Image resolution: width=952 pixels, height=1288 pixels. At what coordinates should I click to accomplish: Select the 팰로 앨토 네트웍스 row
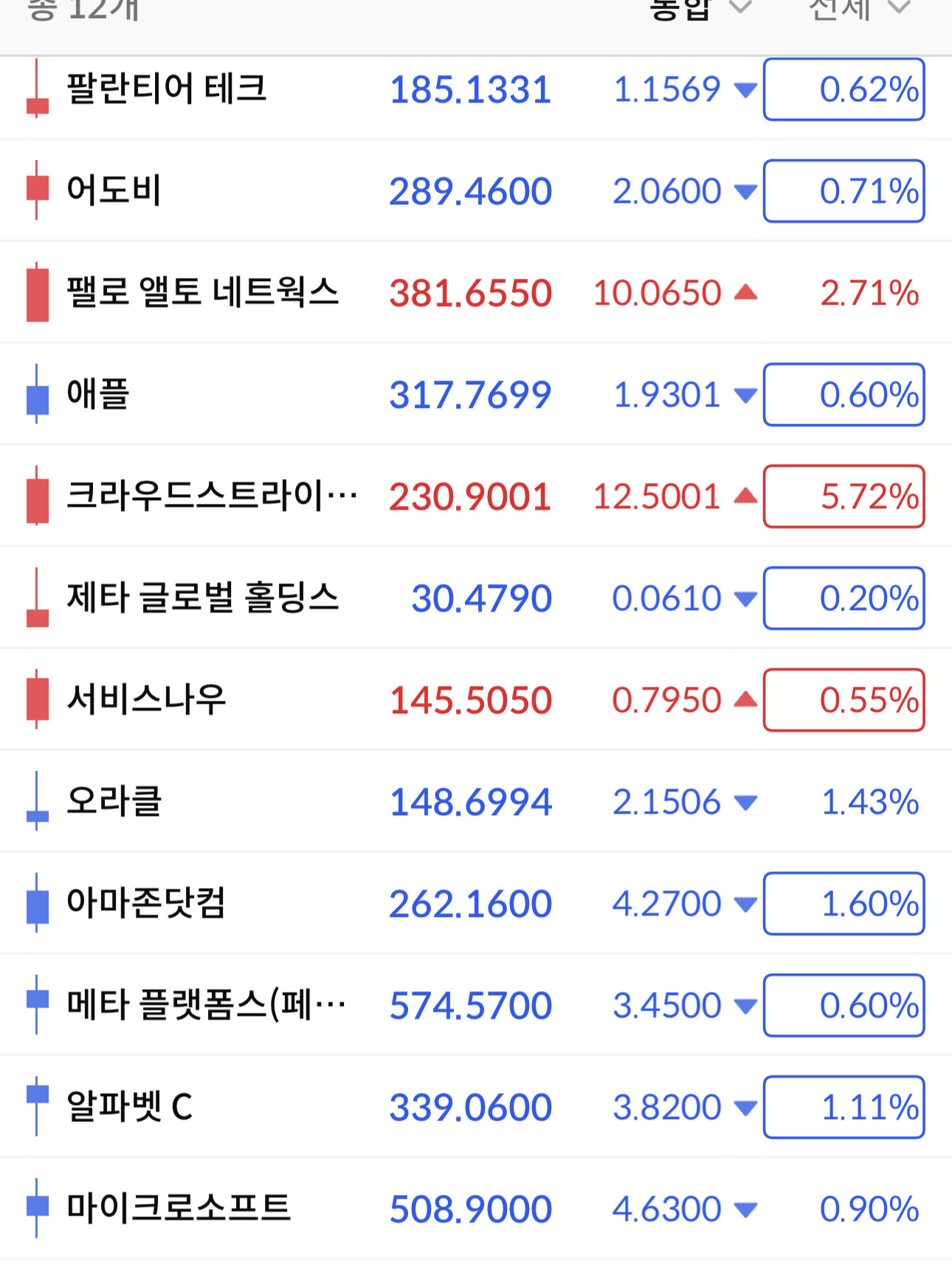tap(476, 292)
